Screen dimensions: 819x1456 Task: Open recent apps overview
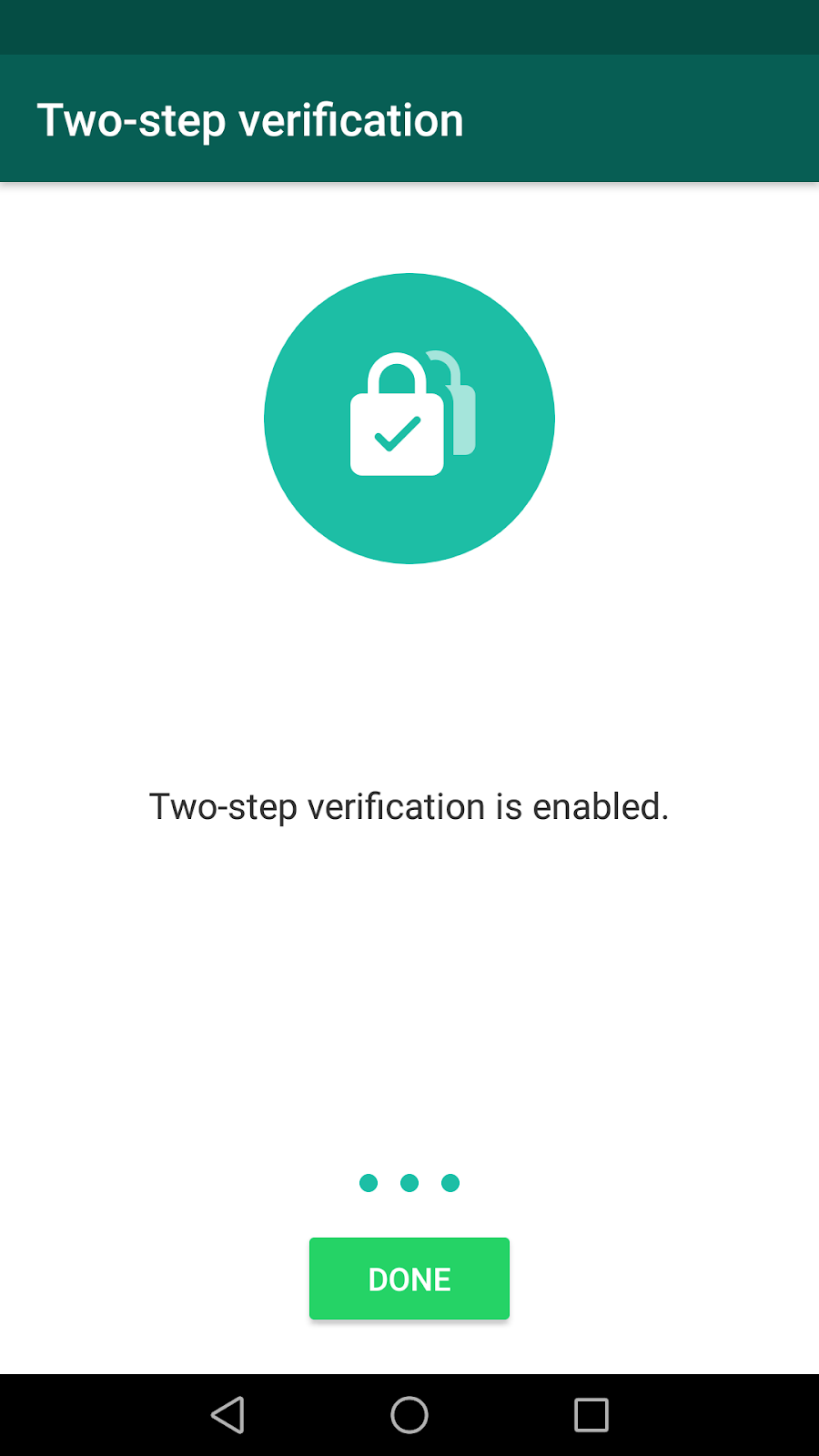click(591, 1415)
